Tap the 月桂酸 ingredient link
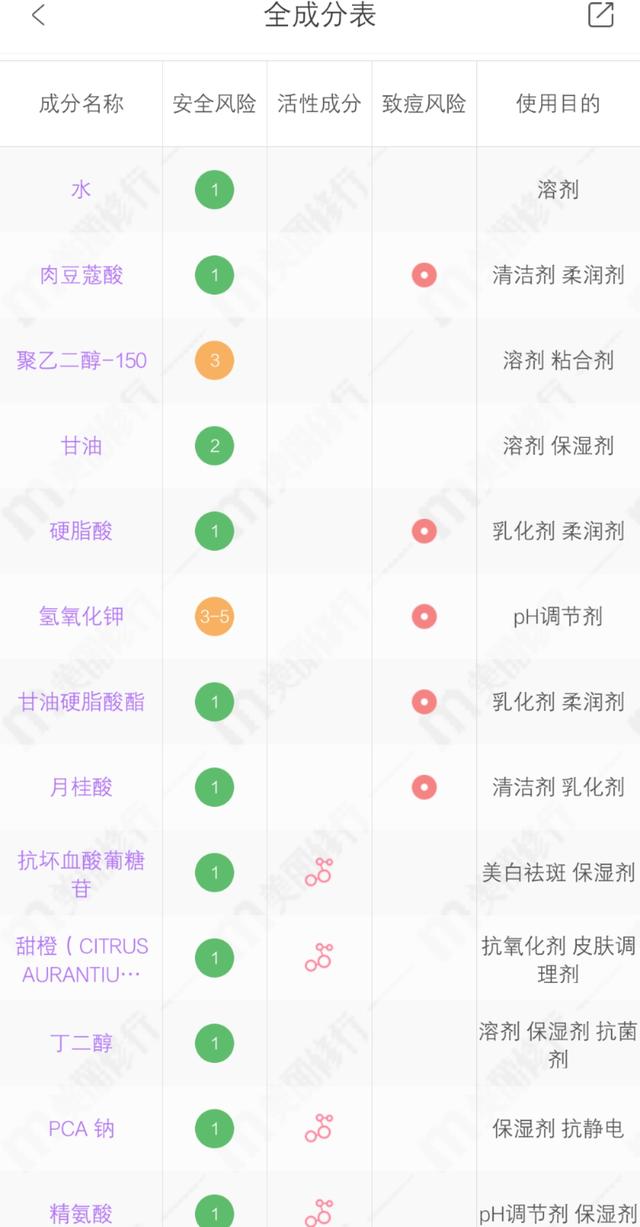 pyautogui.click(x=81, y=787)
